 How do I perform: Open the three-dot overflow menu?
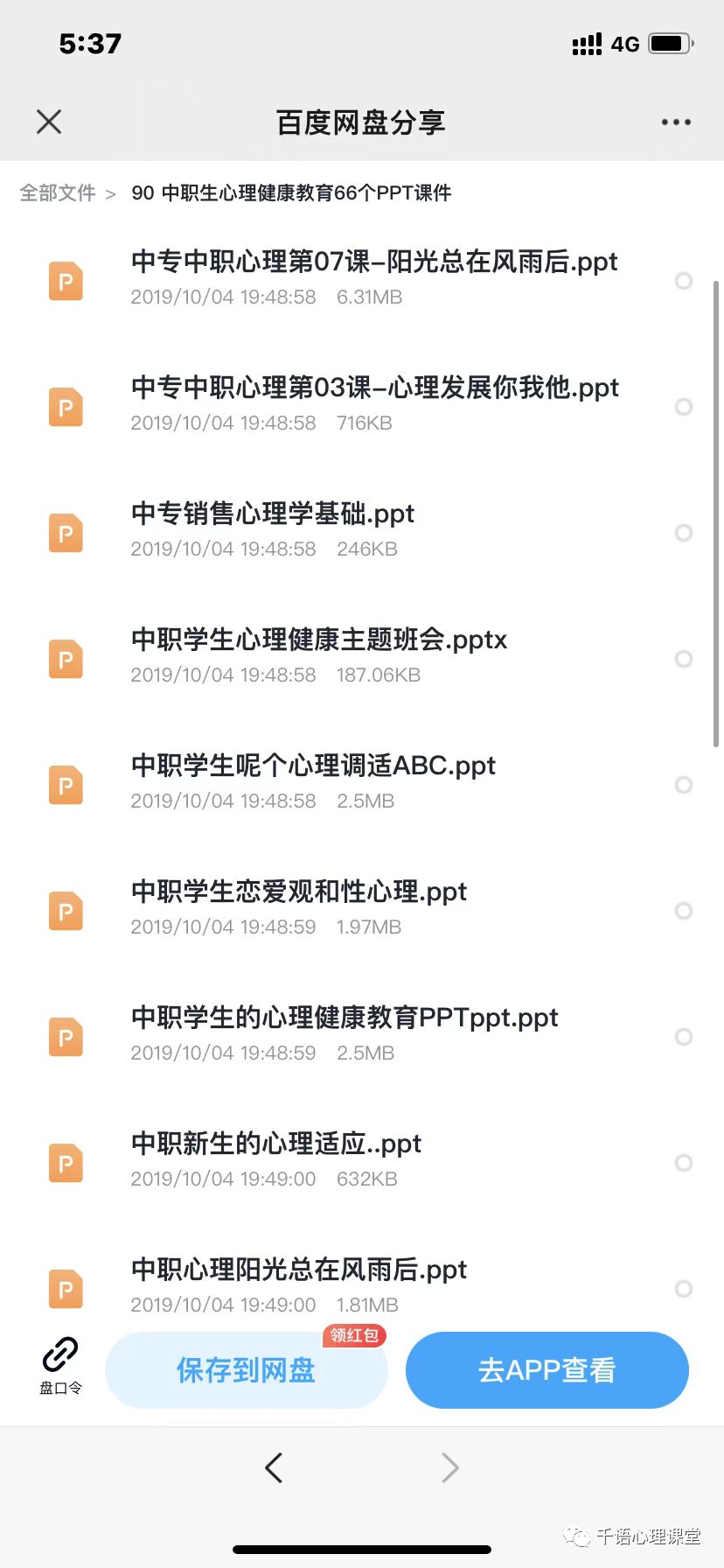pos(676,122)
